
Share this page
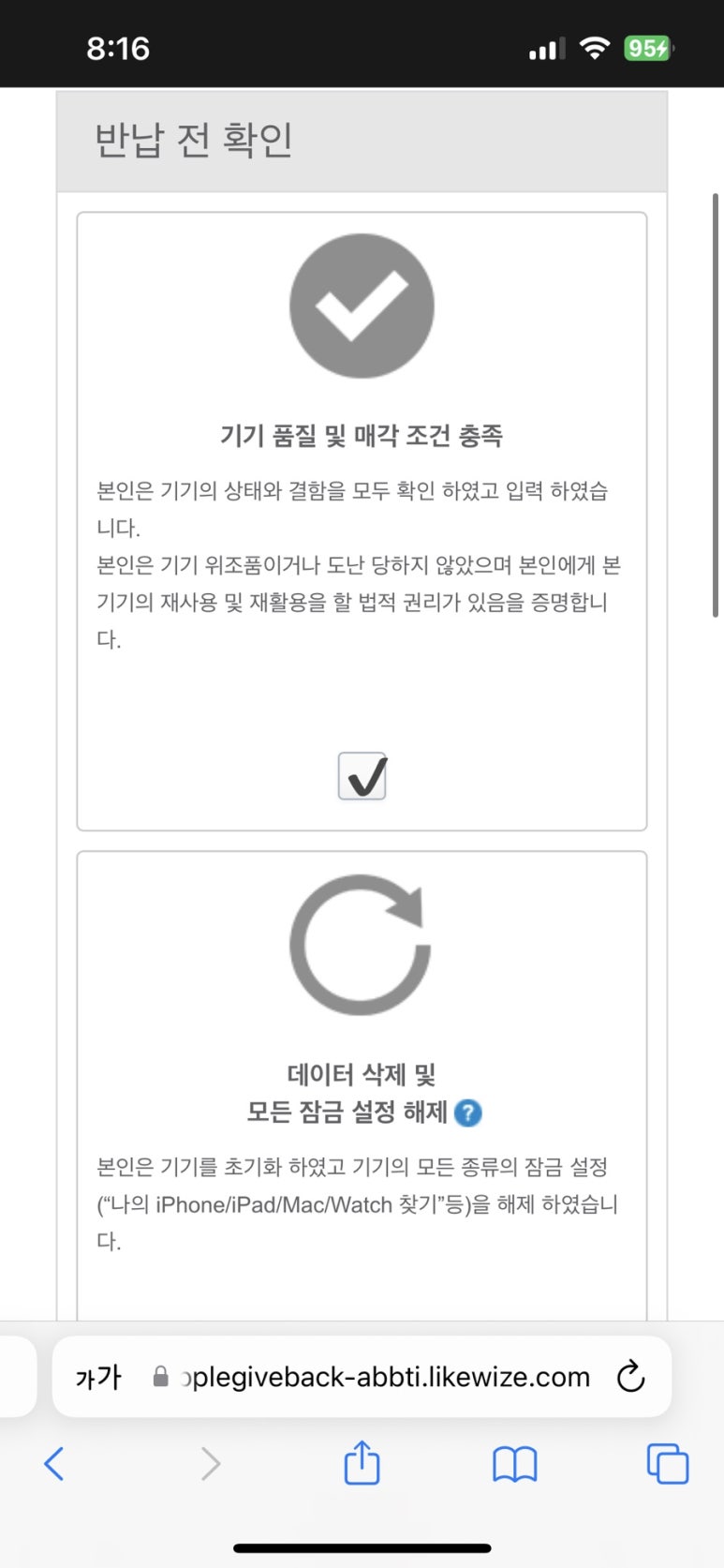pyautogui.click(x=362, y=1462)
